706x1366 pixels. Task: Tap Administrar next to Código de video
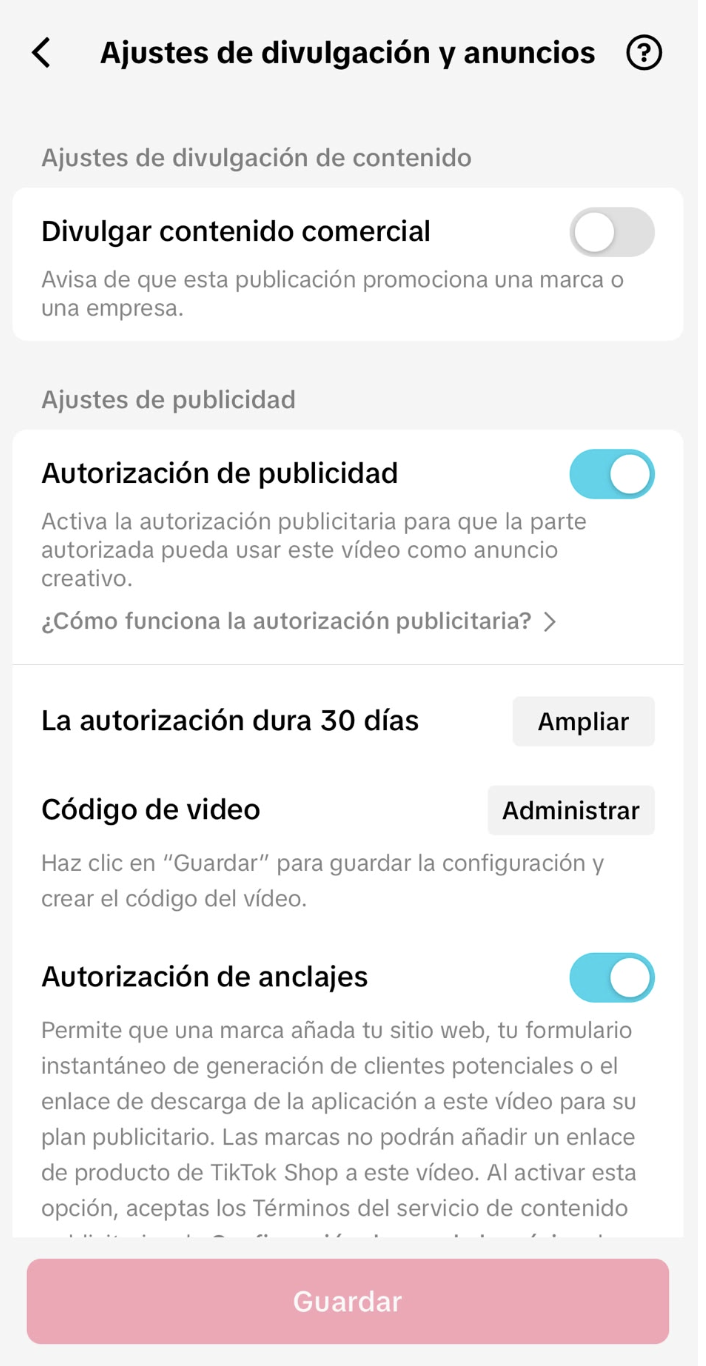[571, 810]
